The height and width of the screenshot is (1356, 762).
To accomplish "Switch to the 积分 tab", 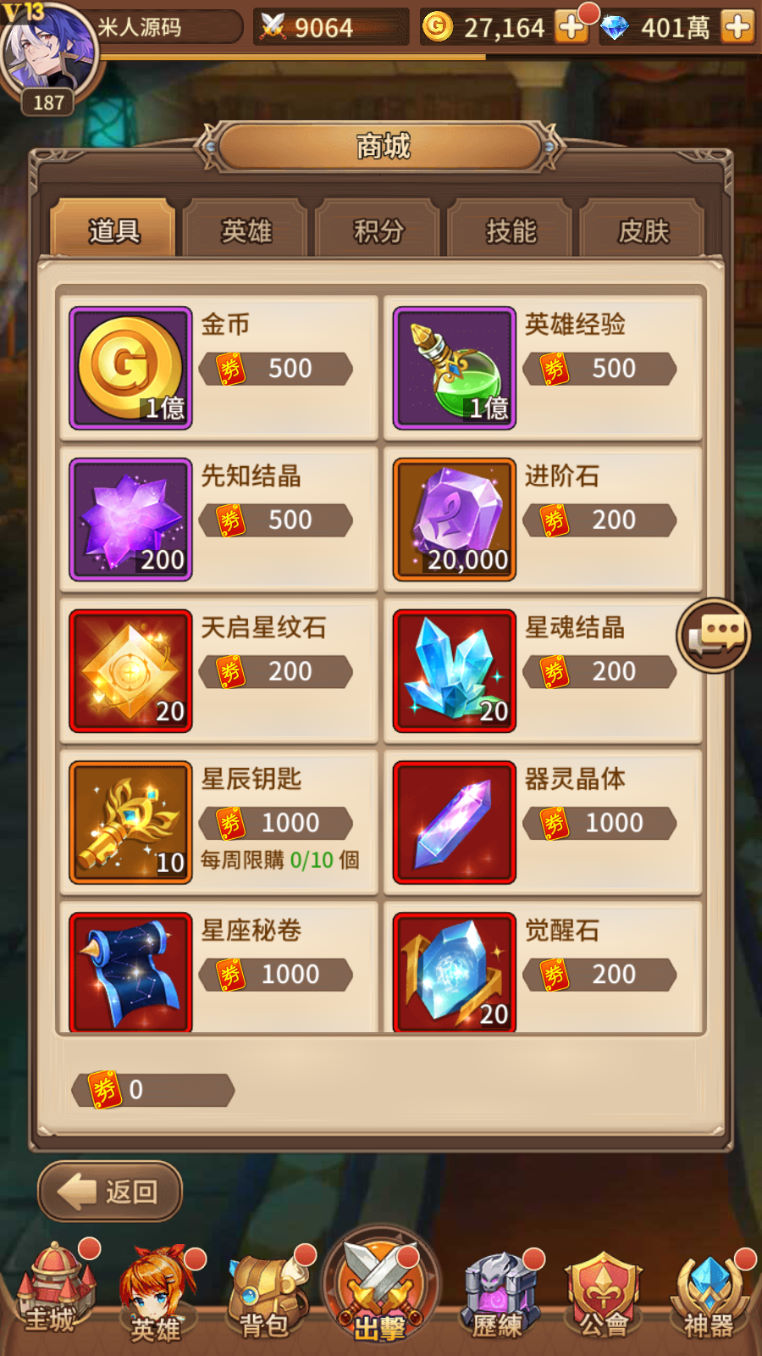I will tap(378, 231).
